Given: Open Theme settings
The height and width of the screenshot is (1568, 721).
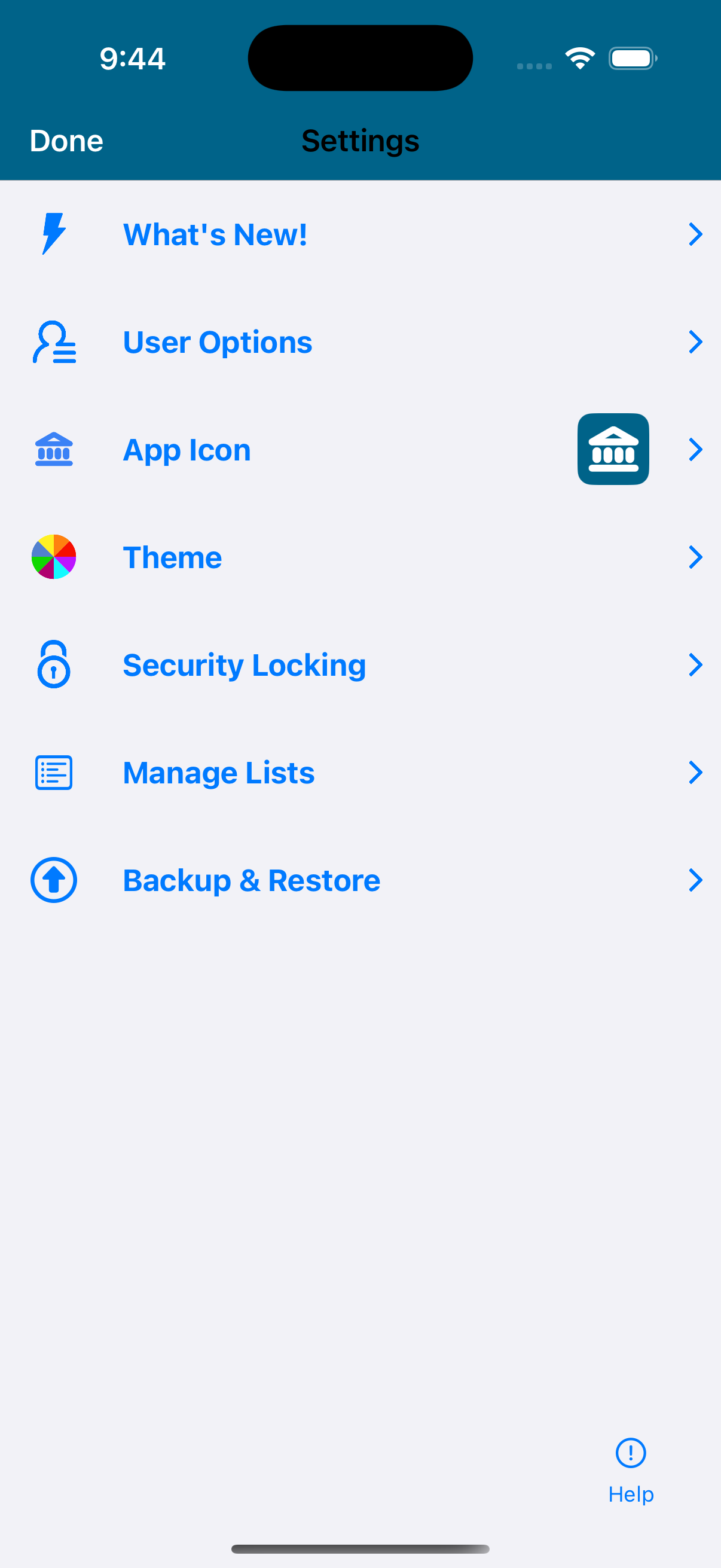Looking at the screenshot, I should (x=172, y=557).
